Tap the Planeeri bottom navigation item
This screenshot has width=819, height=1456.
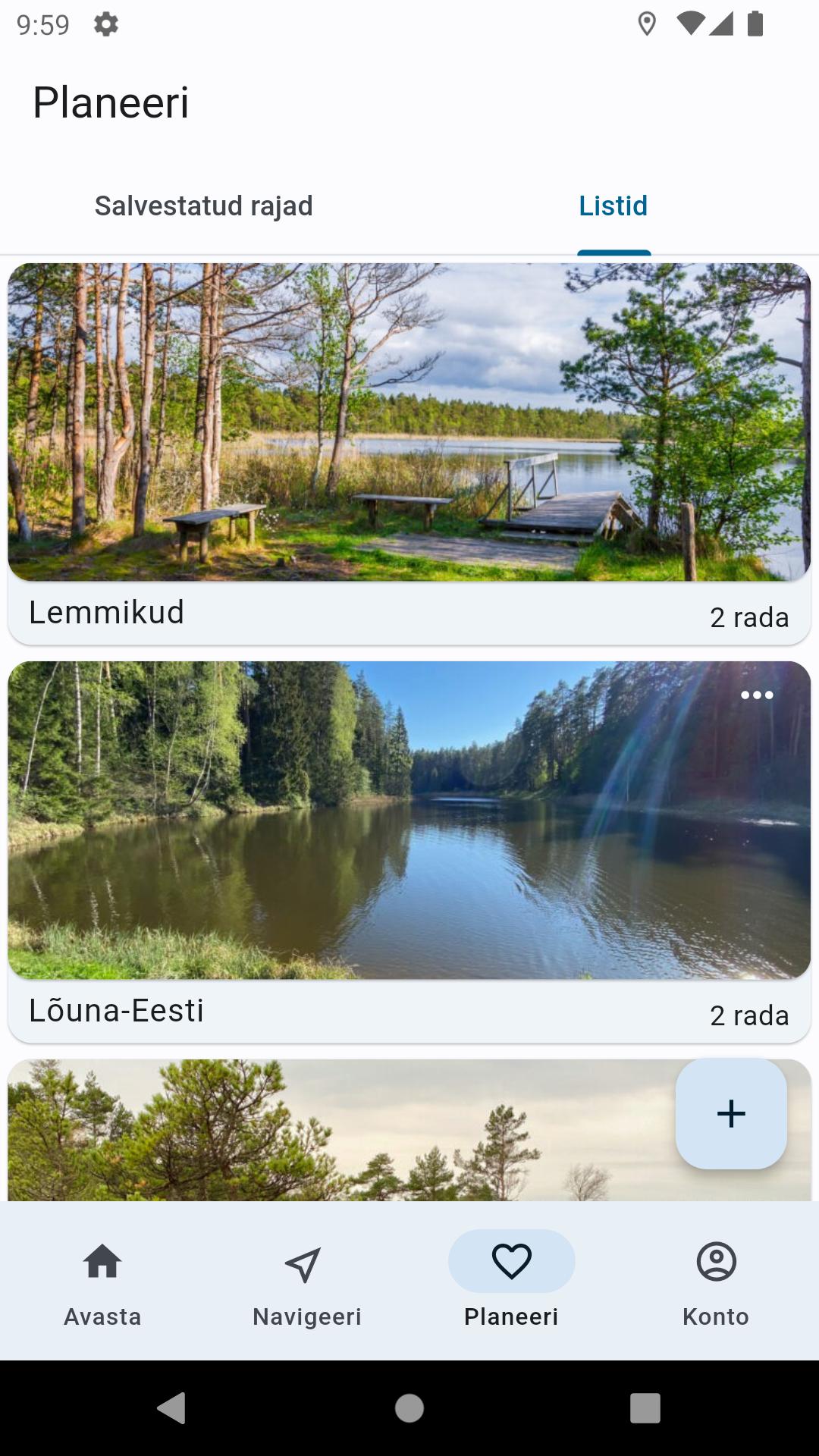click(512, 1282)
